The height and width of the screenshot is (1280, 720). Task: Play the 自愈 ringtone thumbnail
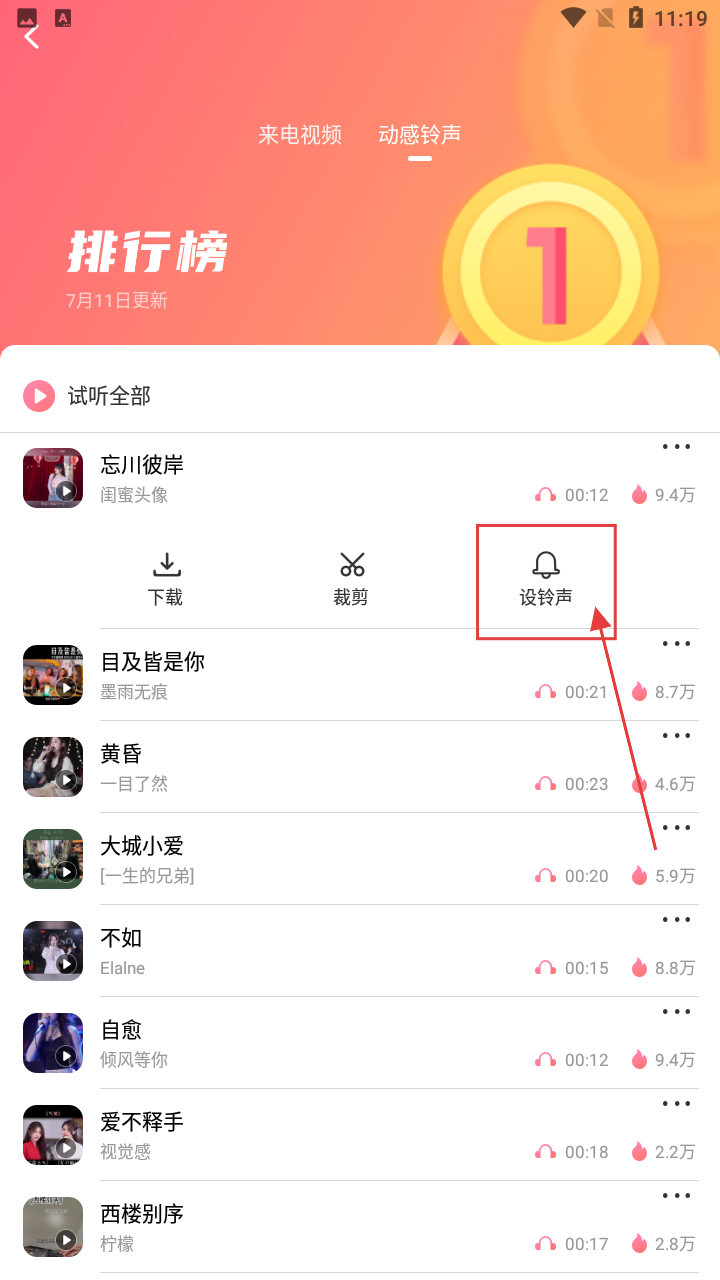point(53,1043)
